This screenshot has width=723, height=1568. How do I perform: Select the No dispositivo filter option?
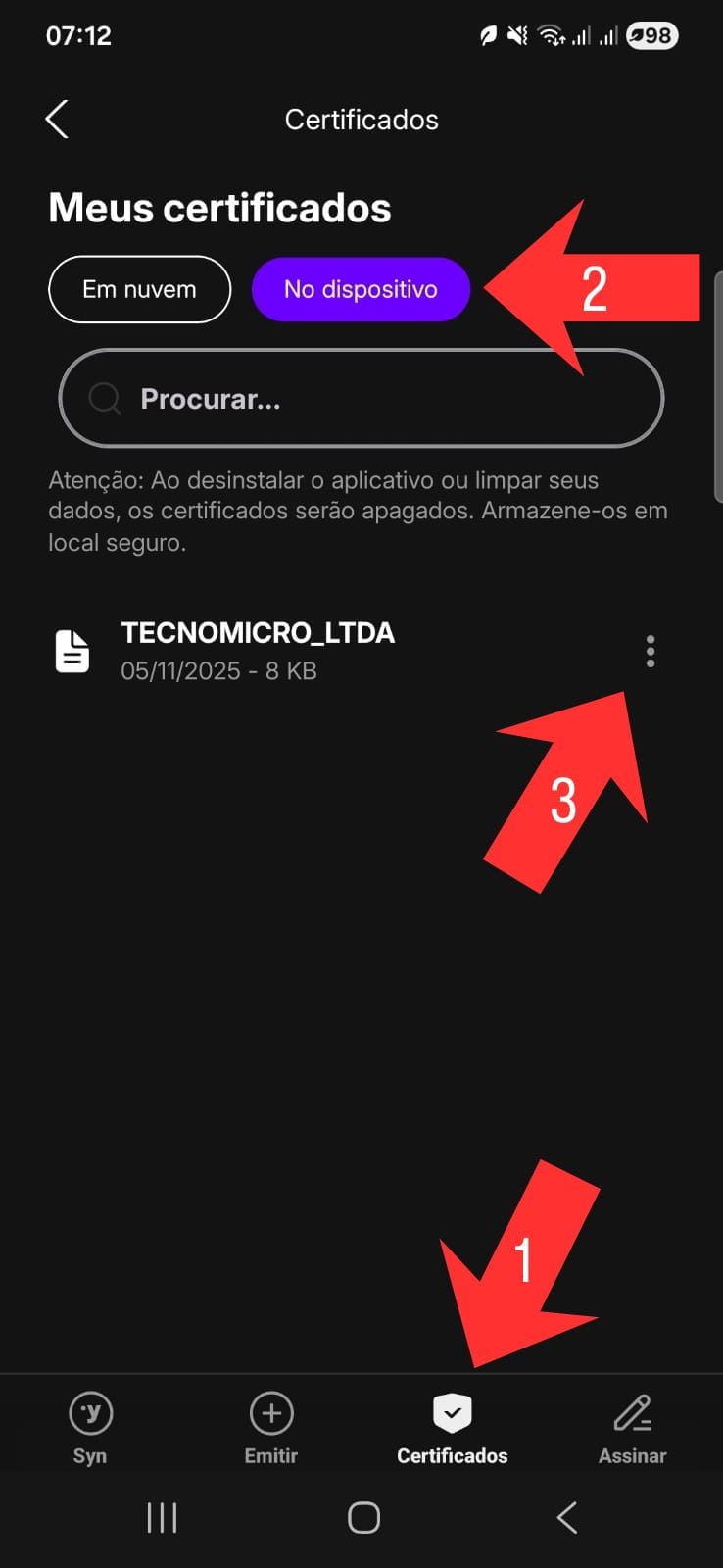(361, 289)
